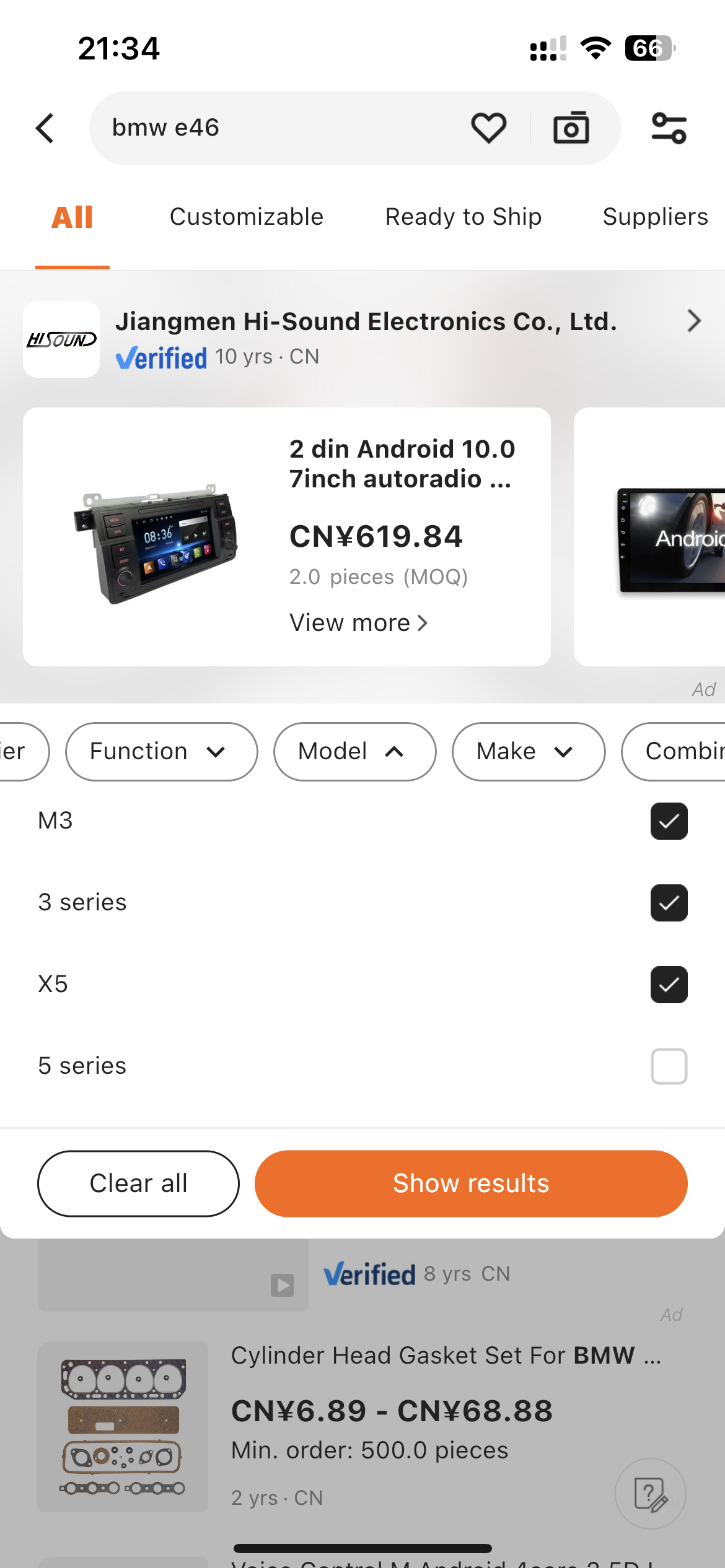Open the filter settings icon

click(x=669, y=128)
